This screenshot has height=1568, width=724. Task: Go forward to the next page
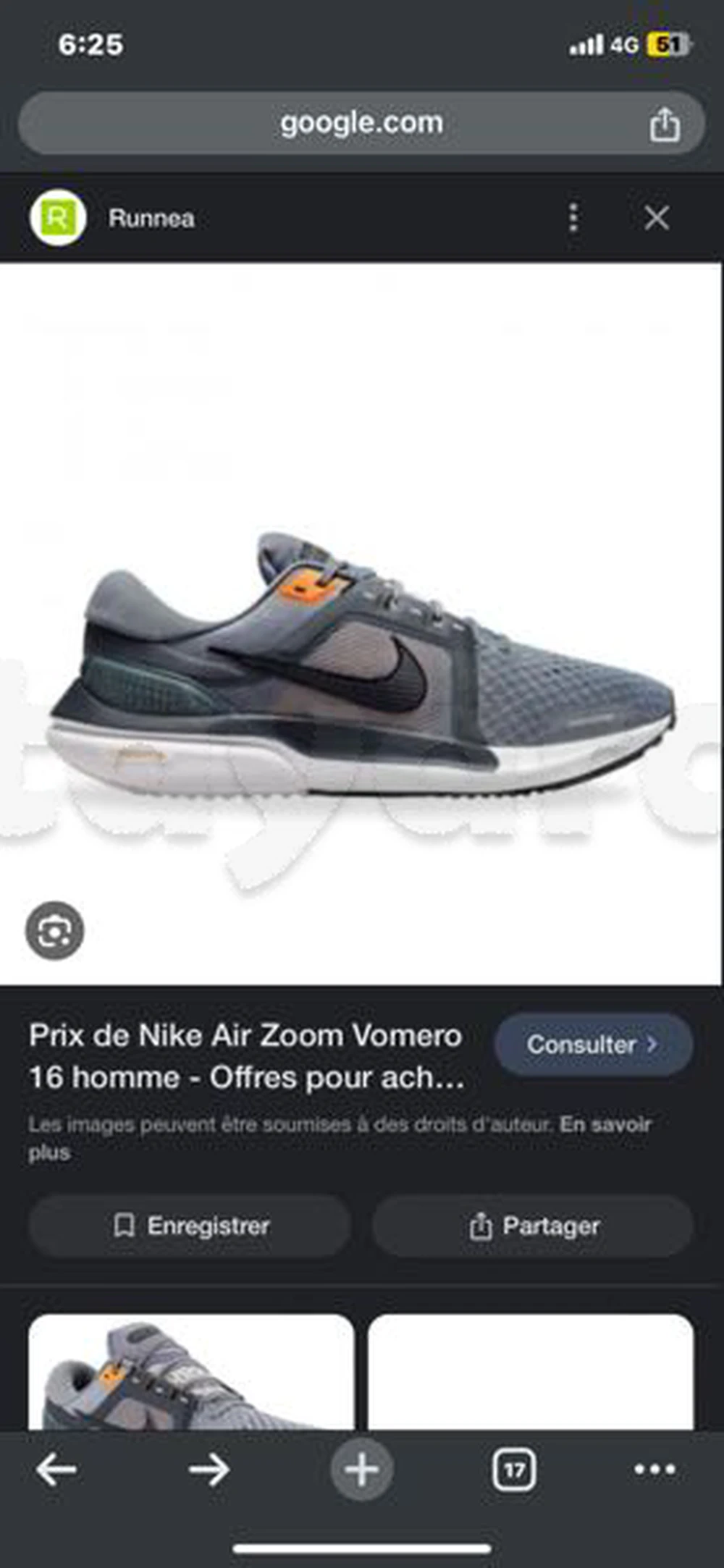[209, 1470]
